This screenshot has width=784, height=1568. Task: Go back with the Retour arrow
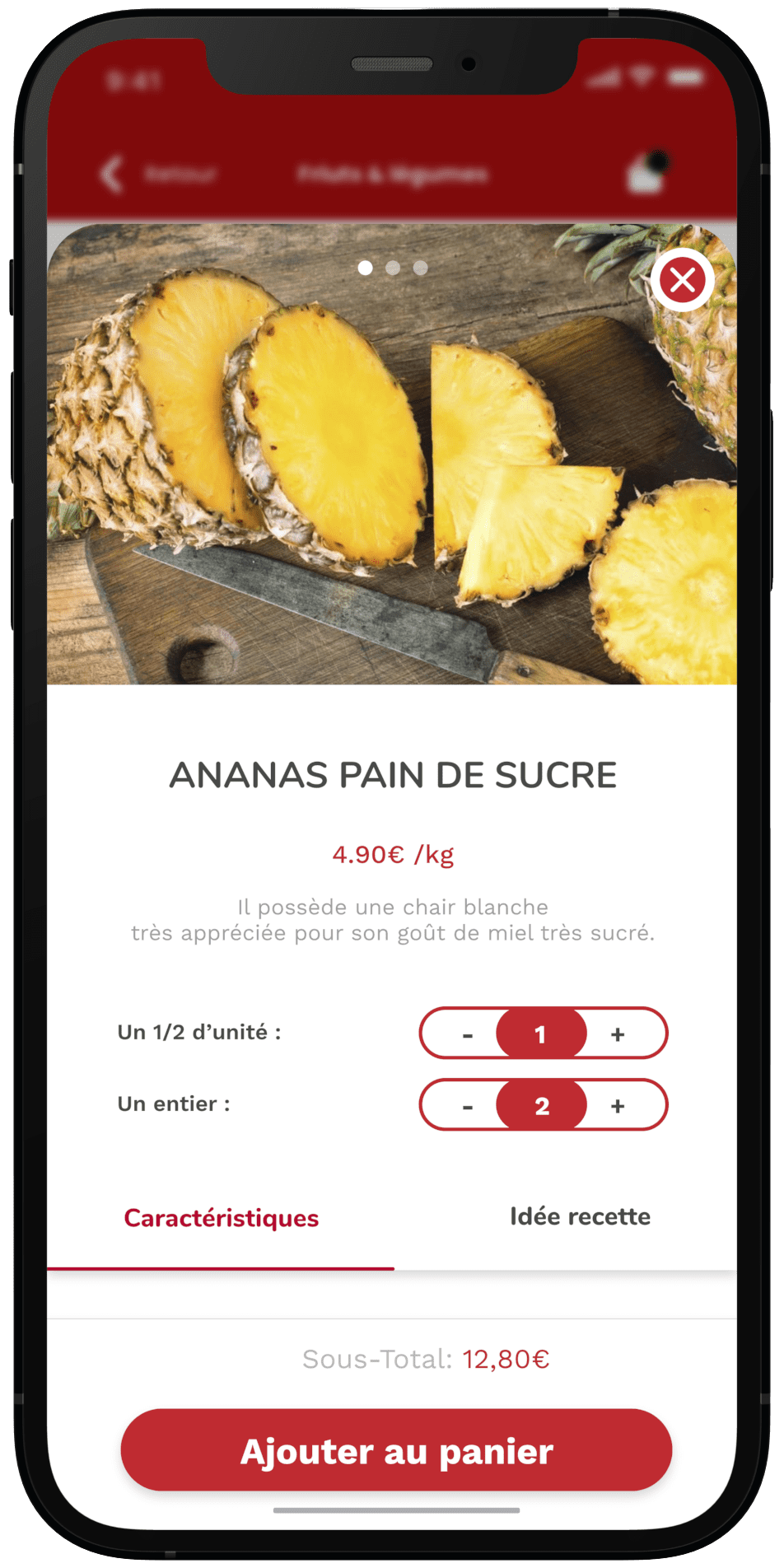(113, 174)
